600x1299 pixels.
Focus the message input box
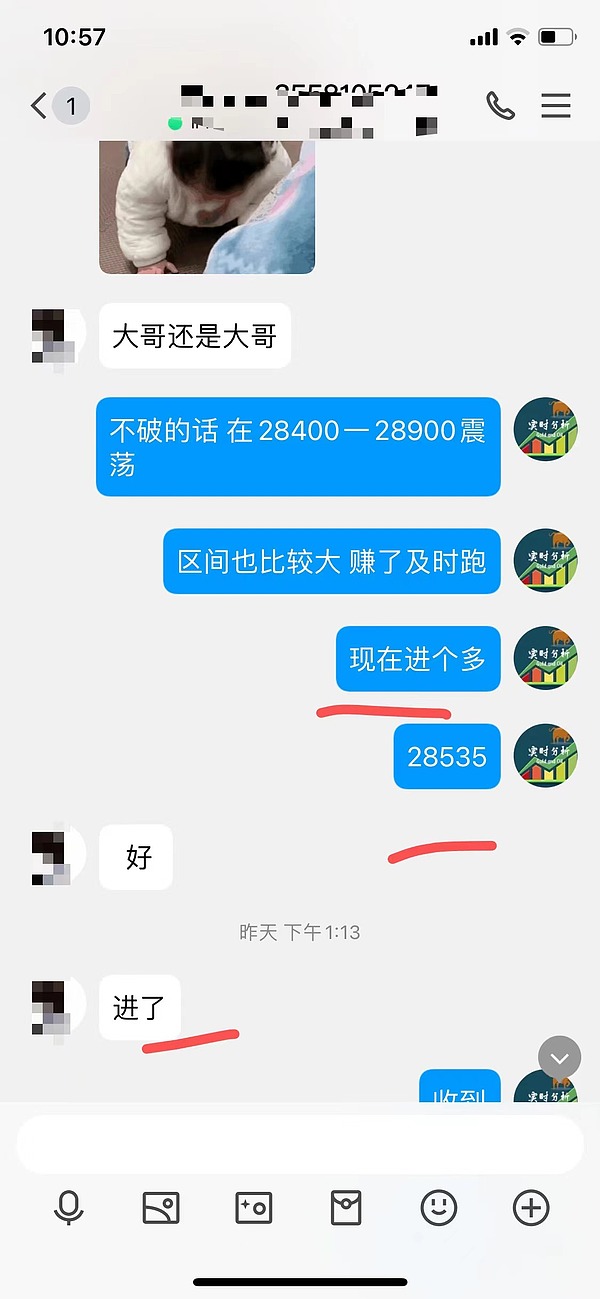300,1145
